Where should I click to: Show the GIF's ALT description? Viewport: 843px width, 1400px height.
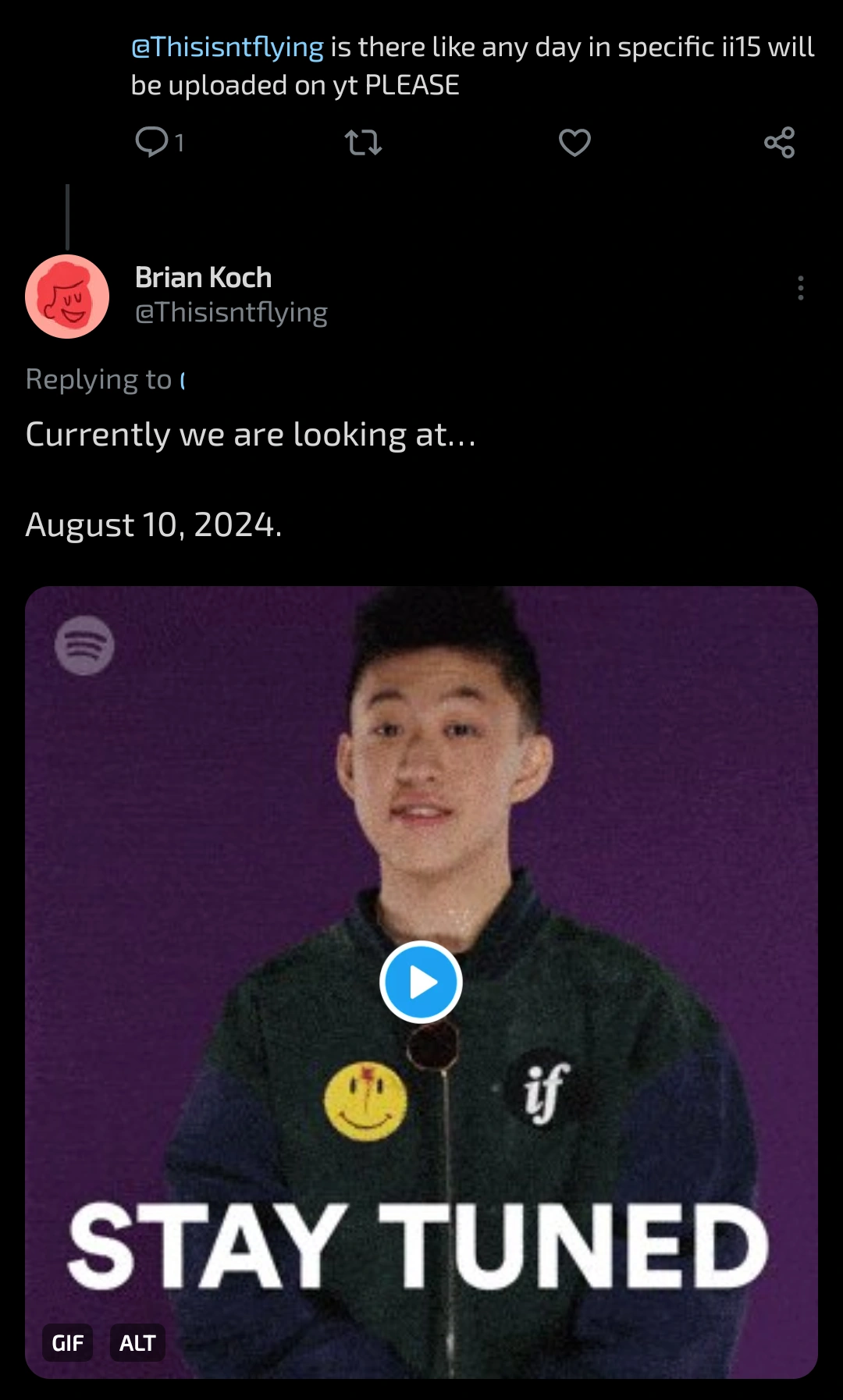[x=137, y=1343]
